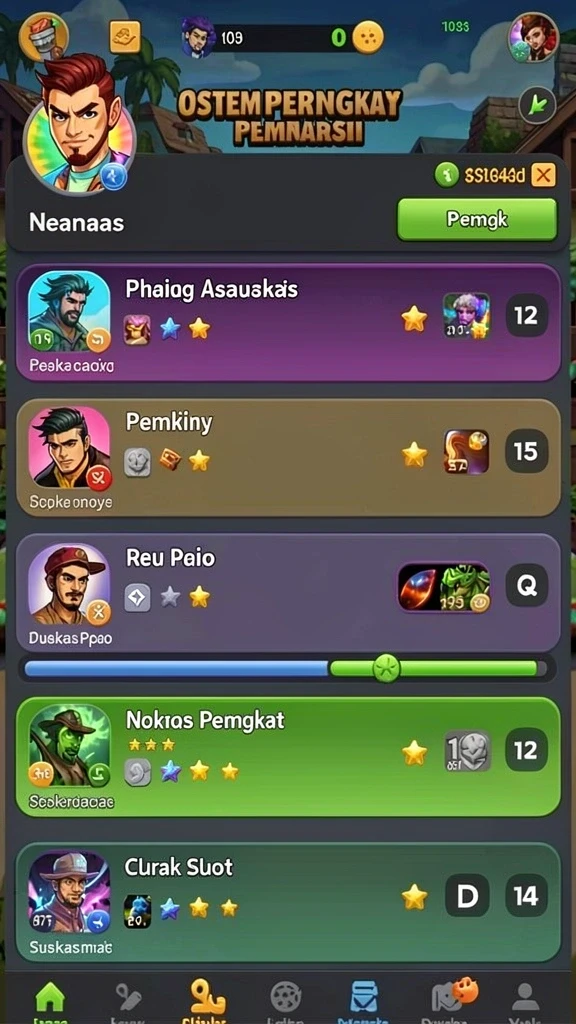Open the yellow key bottom tab
This screenshot has height=1024, width=576.
208,999
